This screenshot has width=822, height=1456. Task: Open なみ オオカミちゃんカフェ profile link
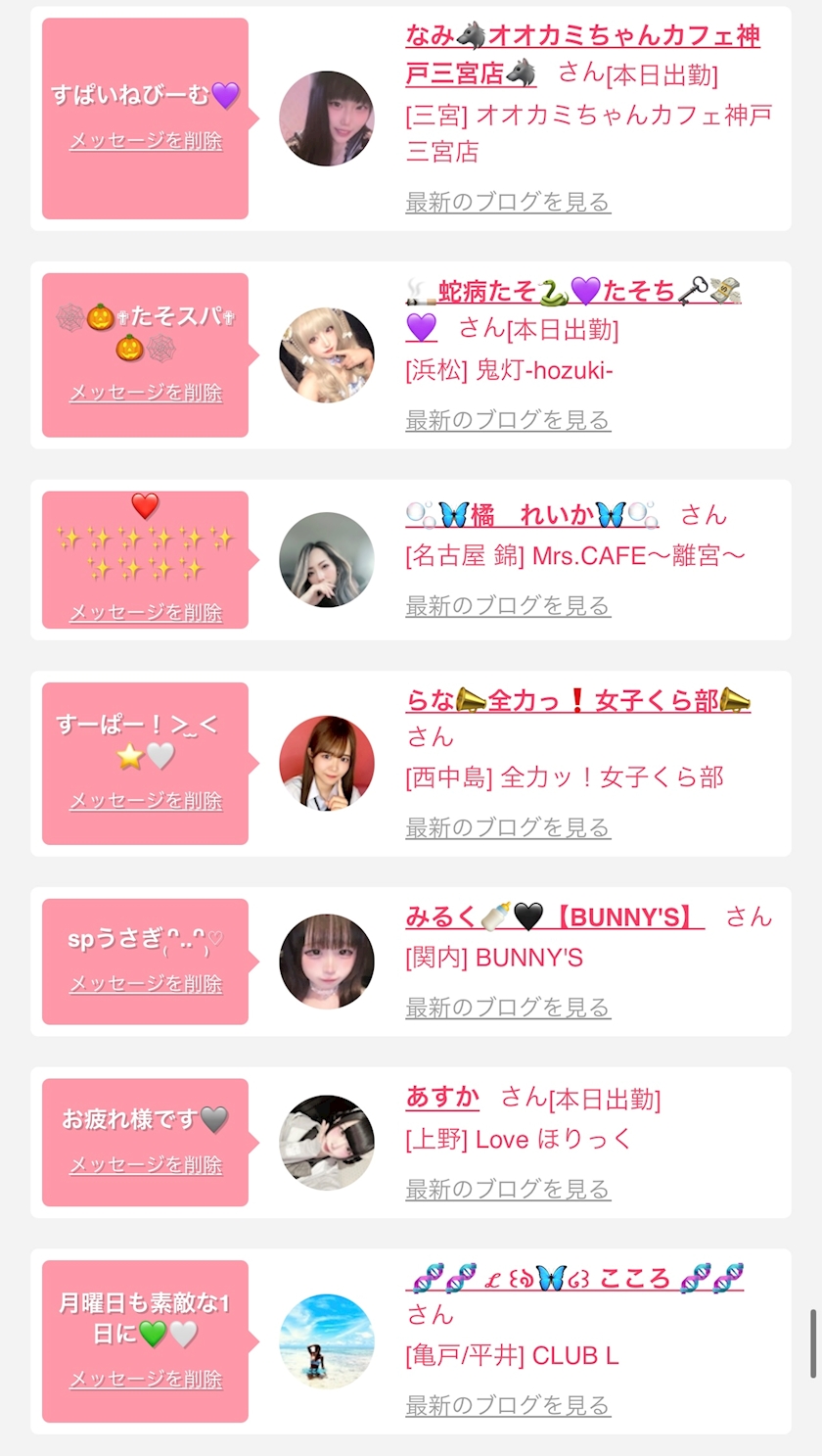coord(582,37)
